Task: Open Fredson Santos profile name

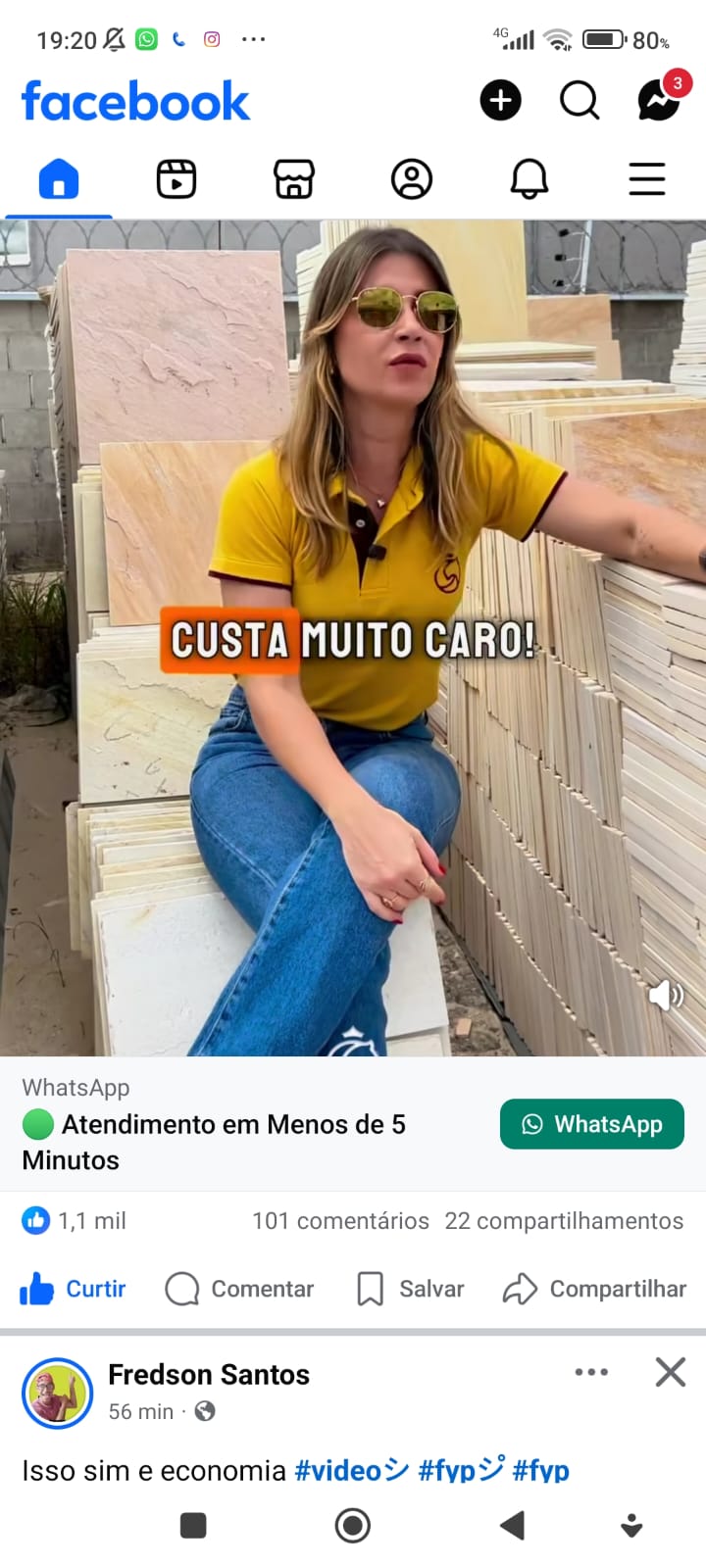Action: (208, 1374)
